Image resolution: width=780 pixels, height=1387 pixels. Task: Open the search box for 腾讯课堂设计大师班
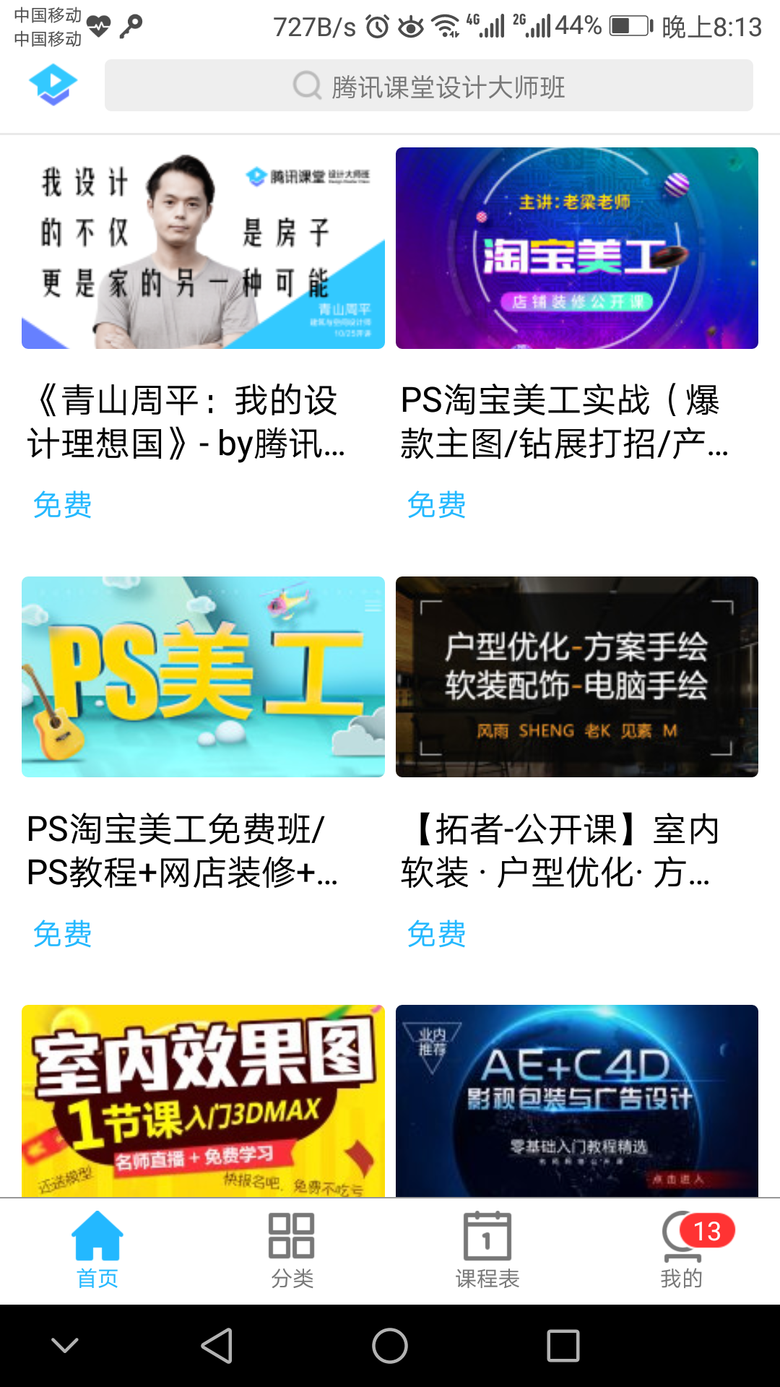[x=428, y=86]
